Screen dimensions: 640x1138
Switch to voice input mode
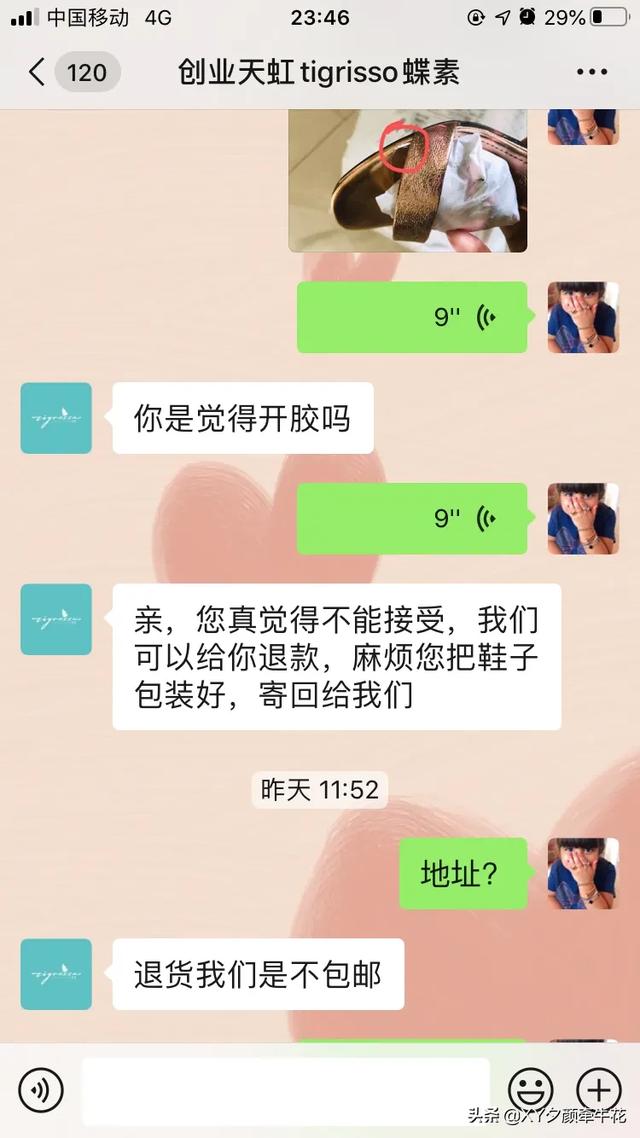click(x=40, y=1089)
